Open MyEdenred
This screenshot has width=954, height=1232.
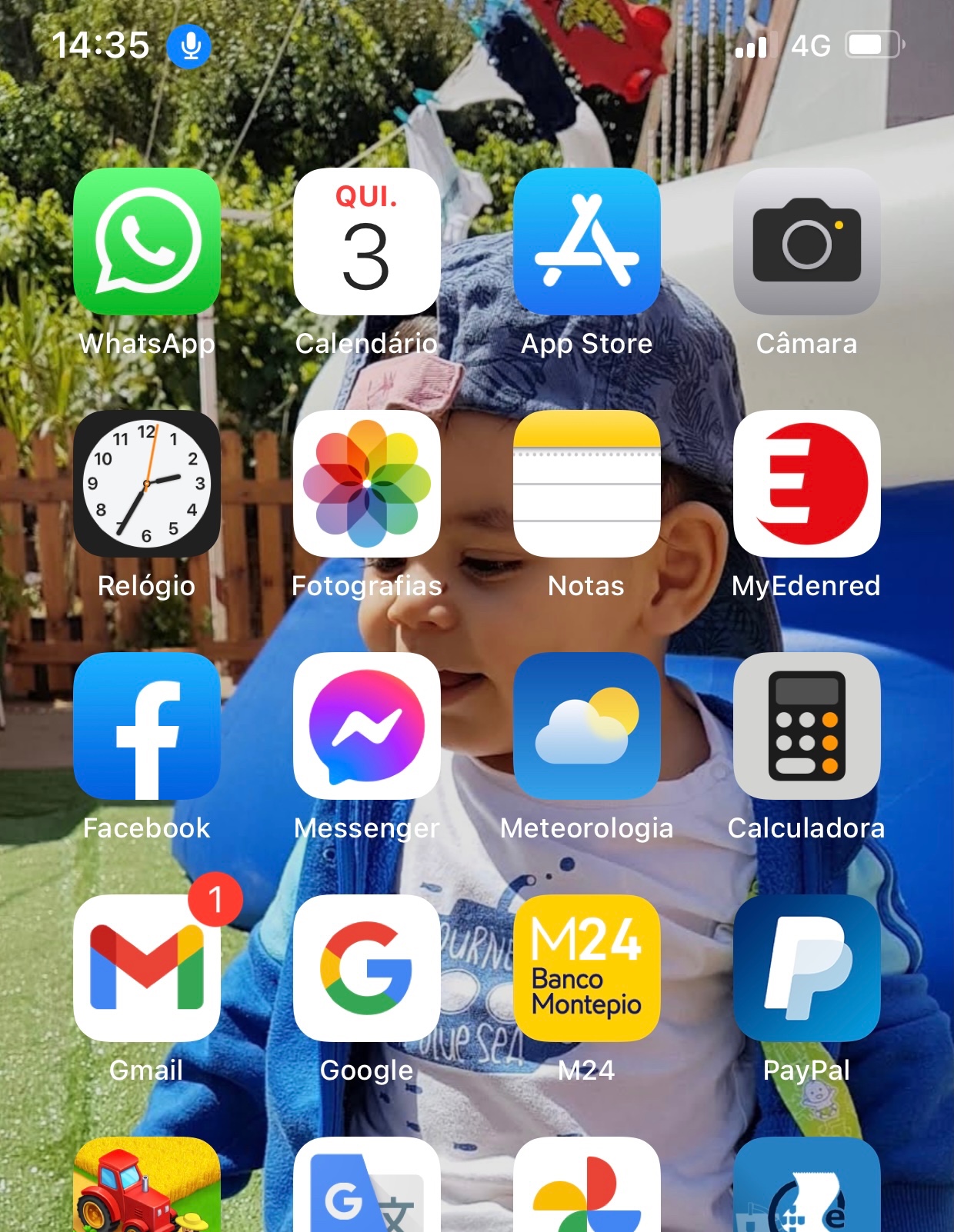(807, 484)
